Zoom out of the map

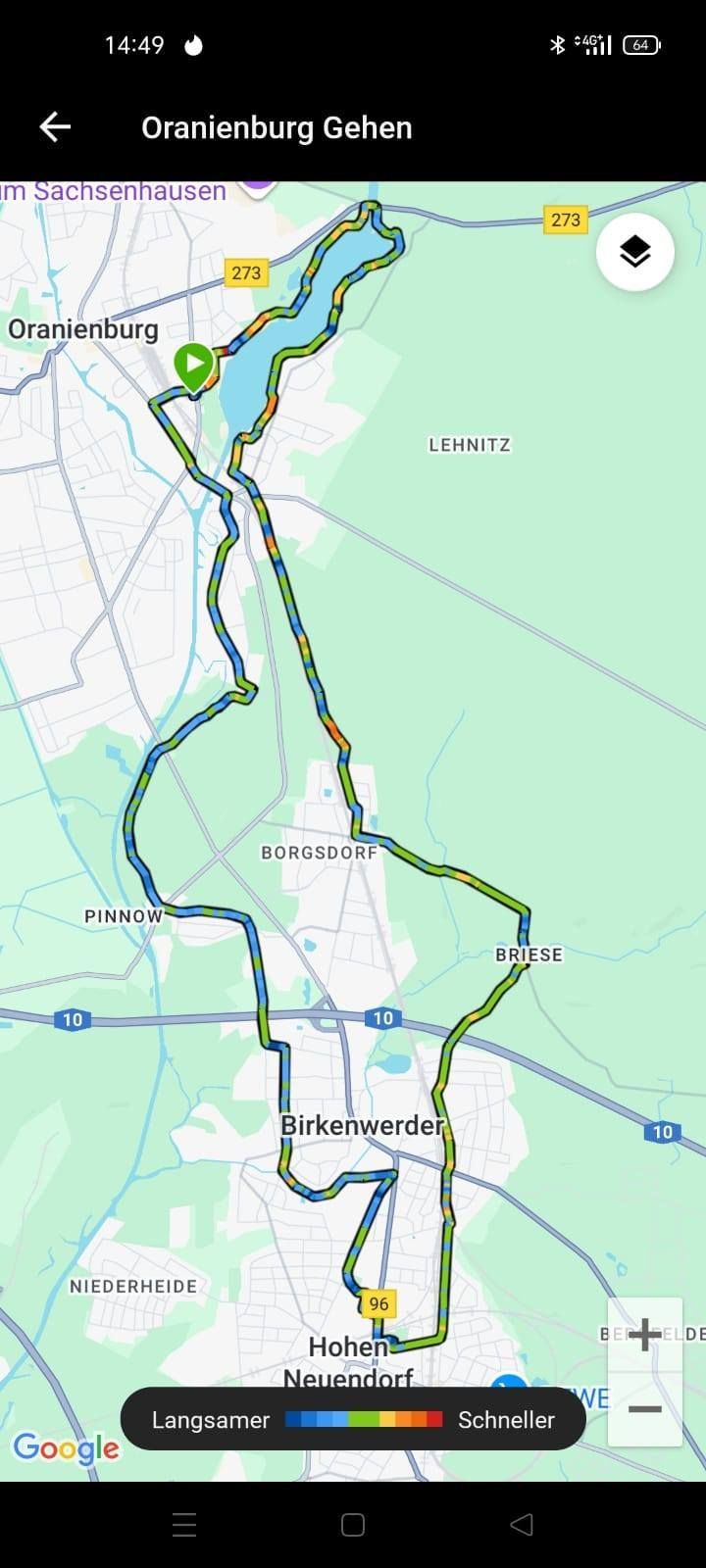(x=644, y=1409)
